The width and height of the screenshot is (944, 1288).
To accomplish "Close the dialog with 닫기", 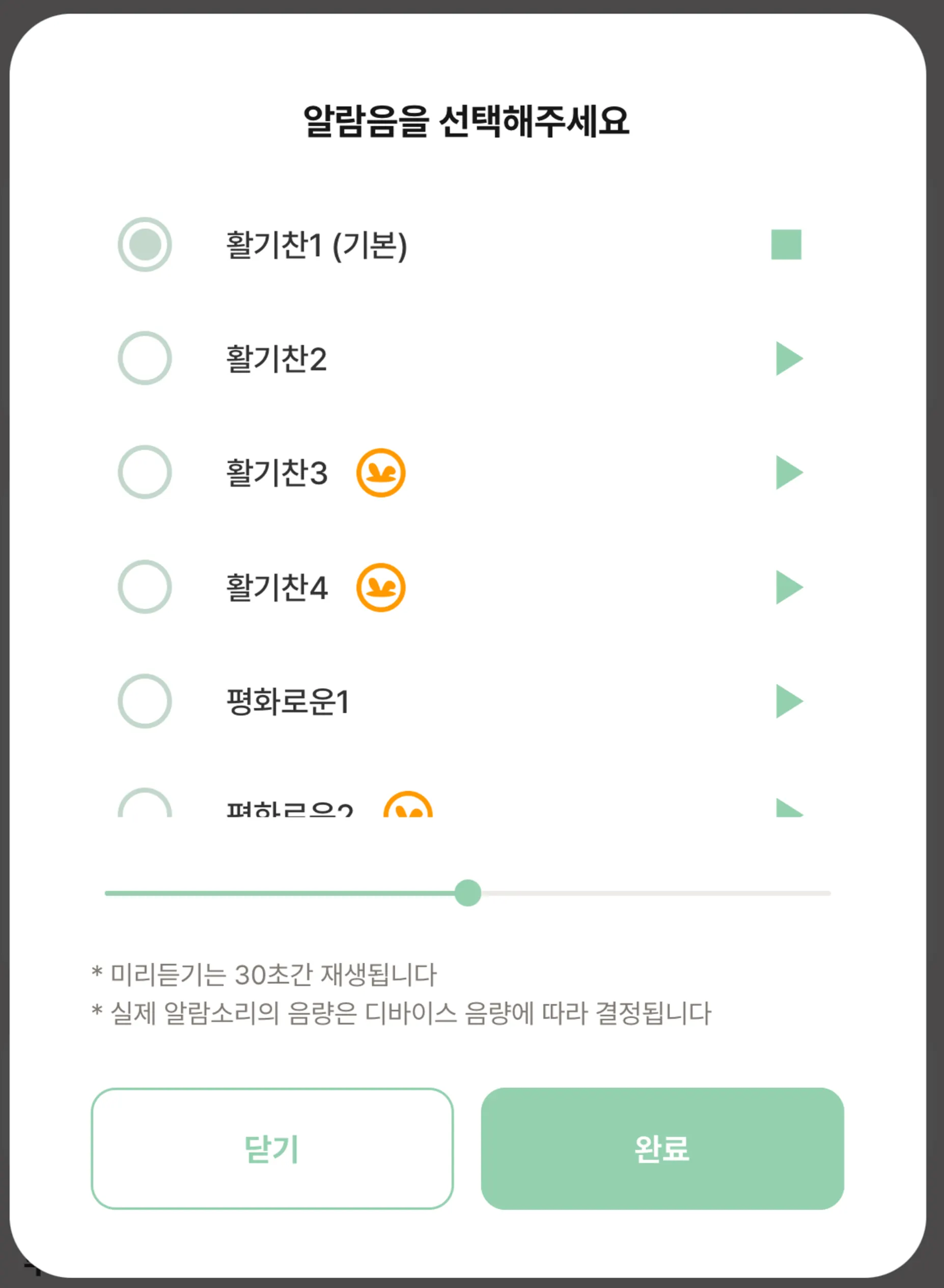I will pos(272,1149).
